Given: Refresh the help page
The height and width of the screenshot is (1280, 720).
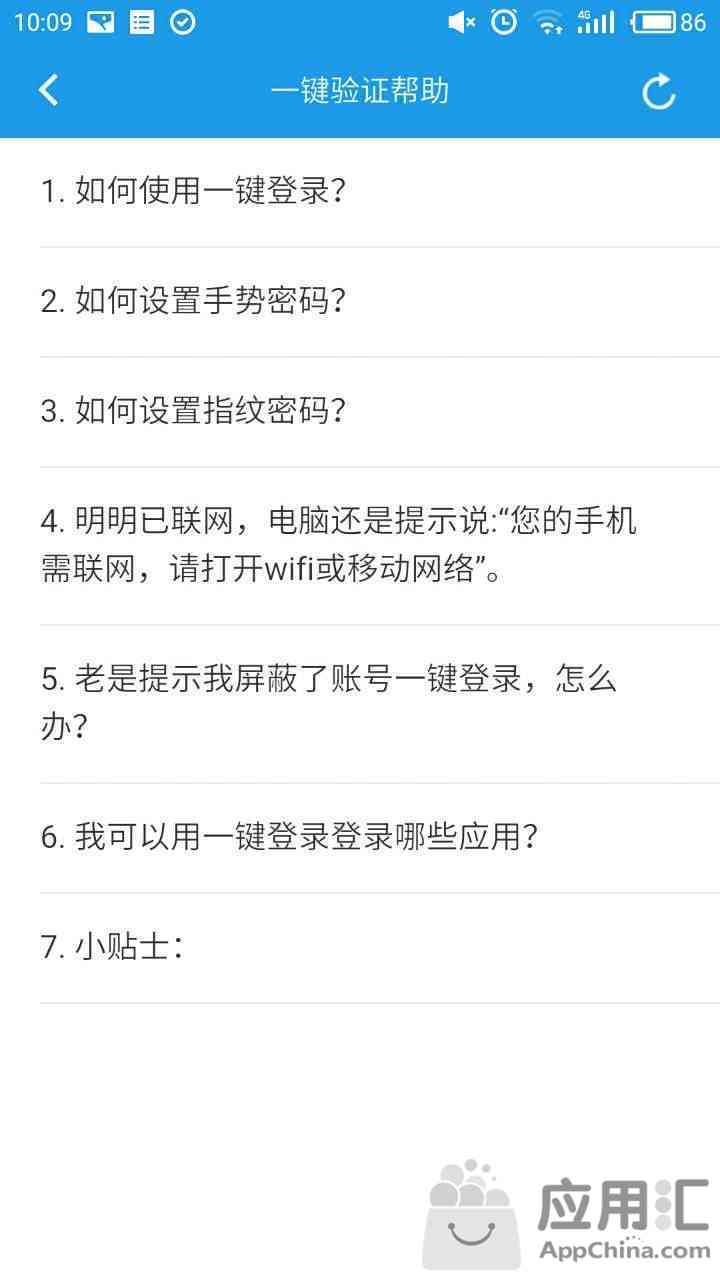Looking at the screenshot, I should pos(658,92).
